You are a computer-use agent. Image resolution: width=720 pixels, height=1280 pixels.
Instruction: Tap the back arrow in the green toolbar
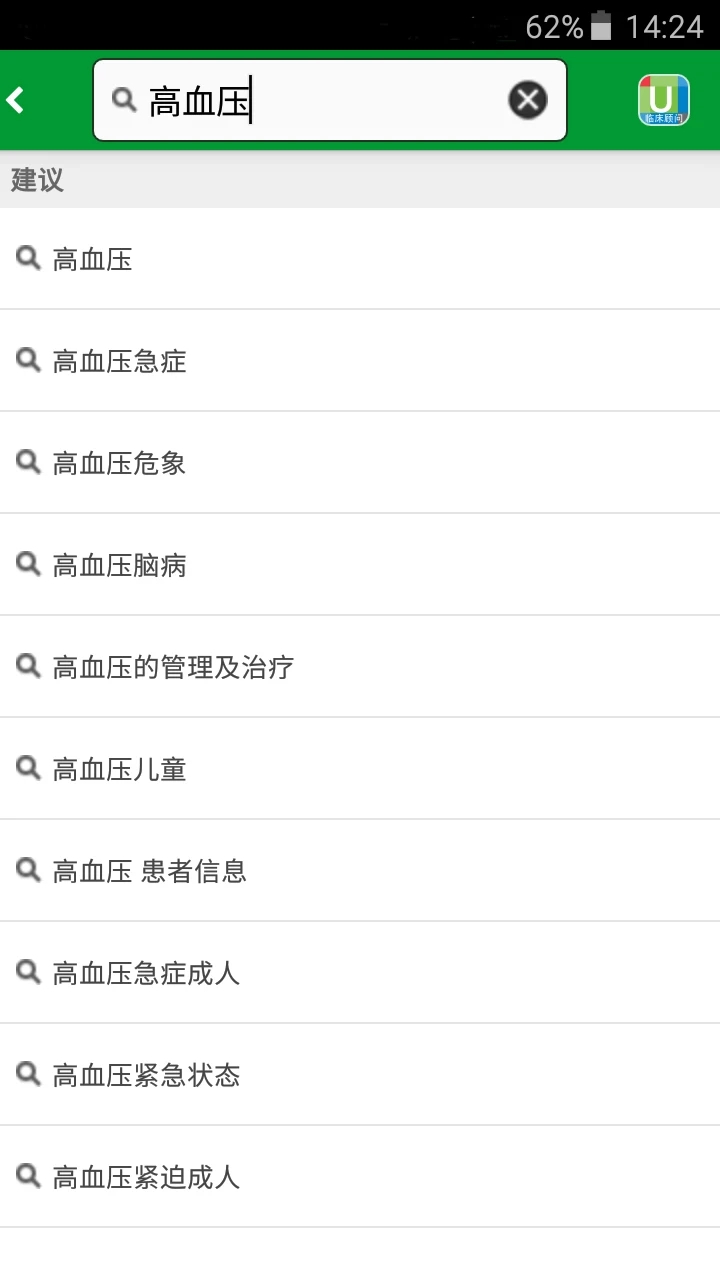16,99
